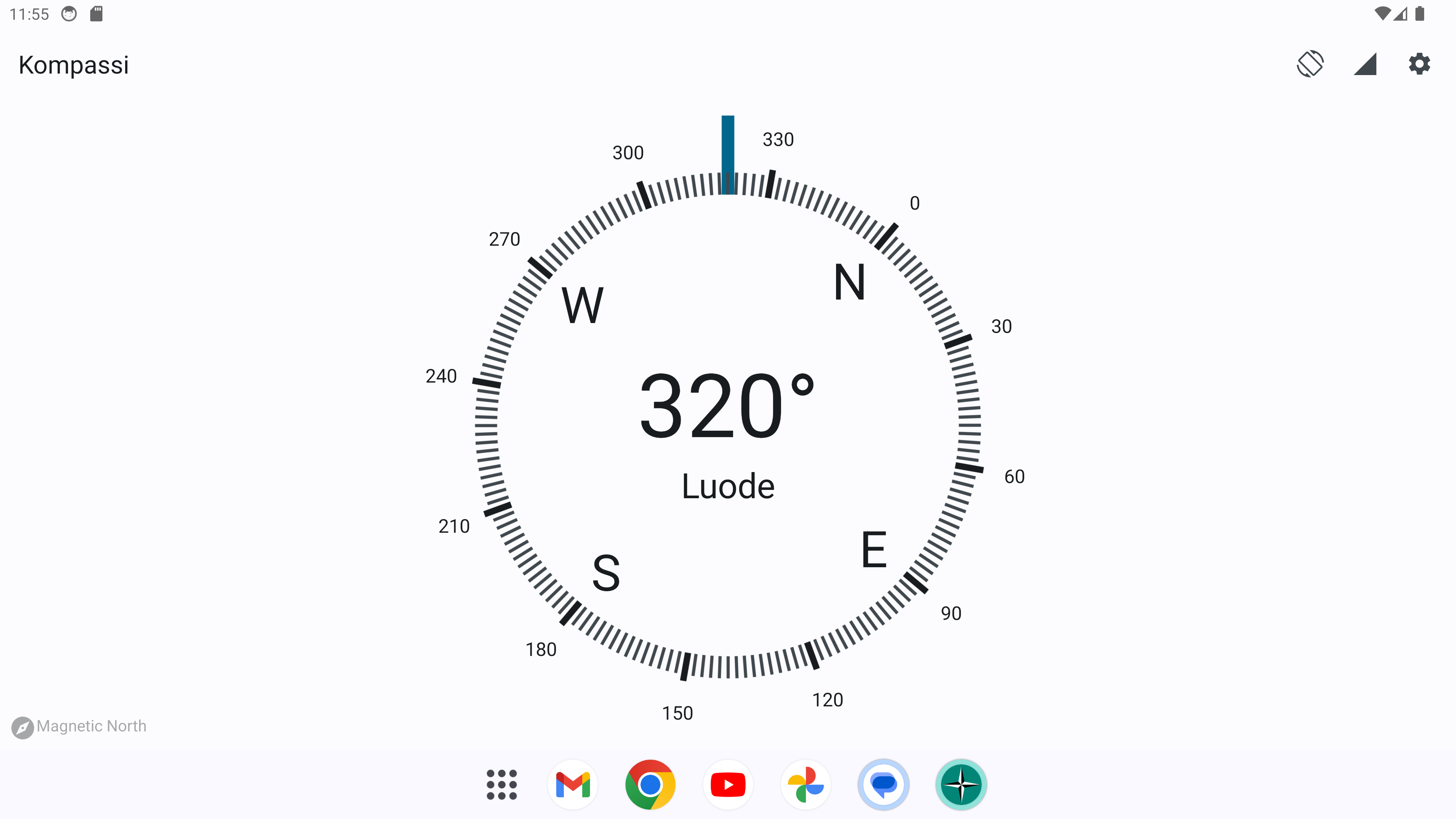Screen dimensions: 1456x819
Task: Open YouTube from the taskbar
Action: coord(728,784)
